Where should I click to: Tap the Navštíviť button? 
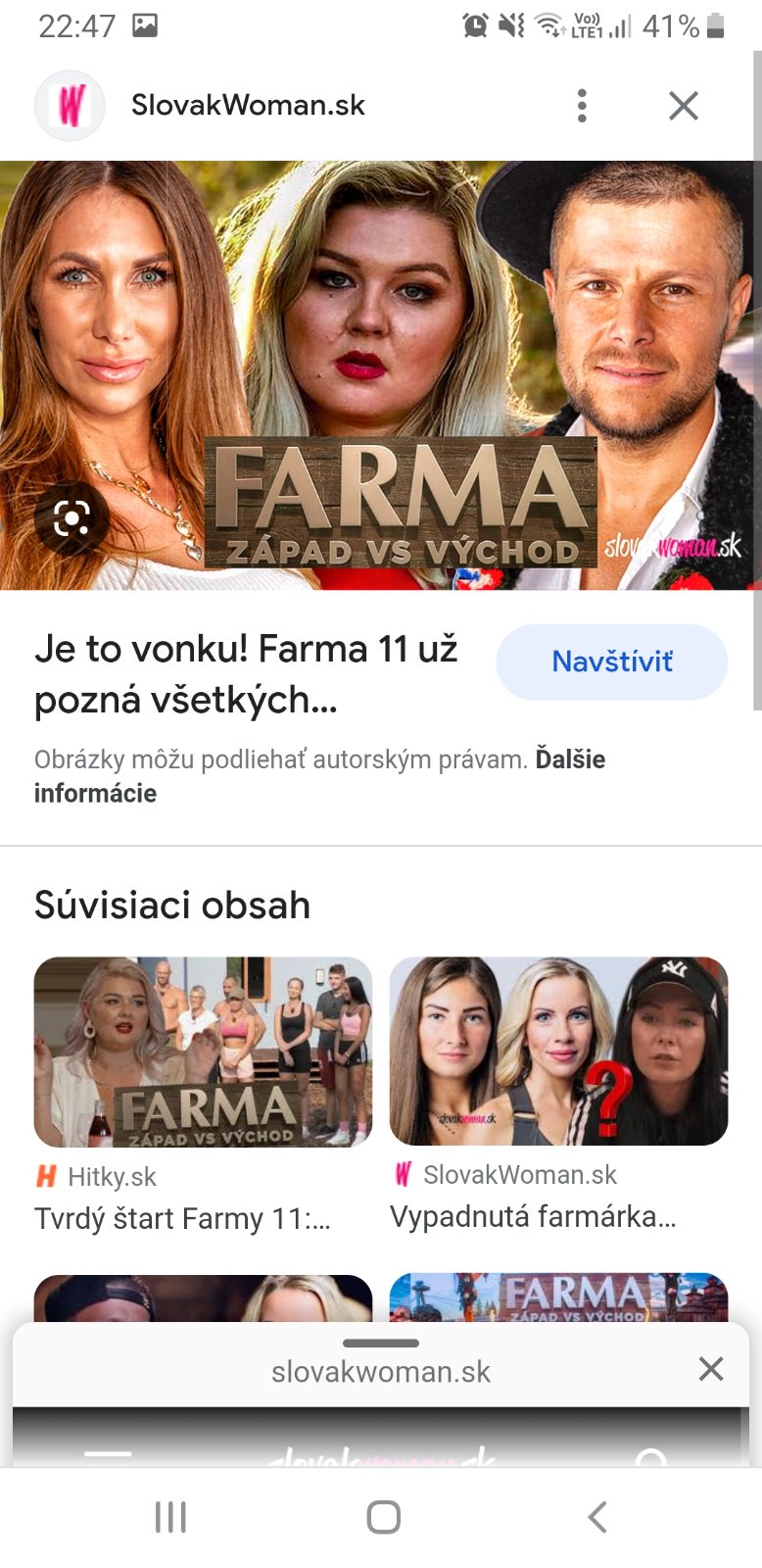pyautogui.click(x=611, y=661)
